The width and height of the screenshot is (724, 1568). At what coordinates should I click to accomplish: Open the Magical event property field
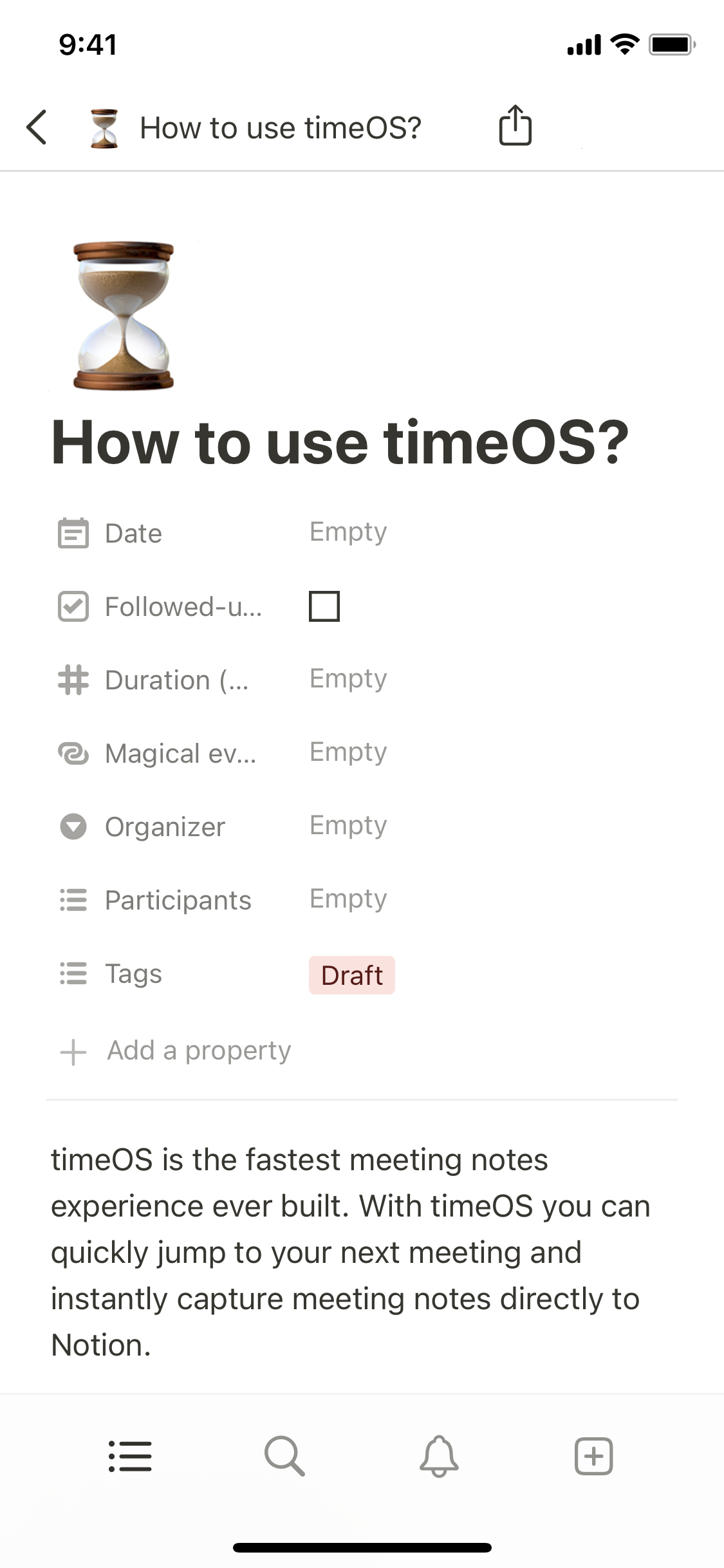(348, 752)
